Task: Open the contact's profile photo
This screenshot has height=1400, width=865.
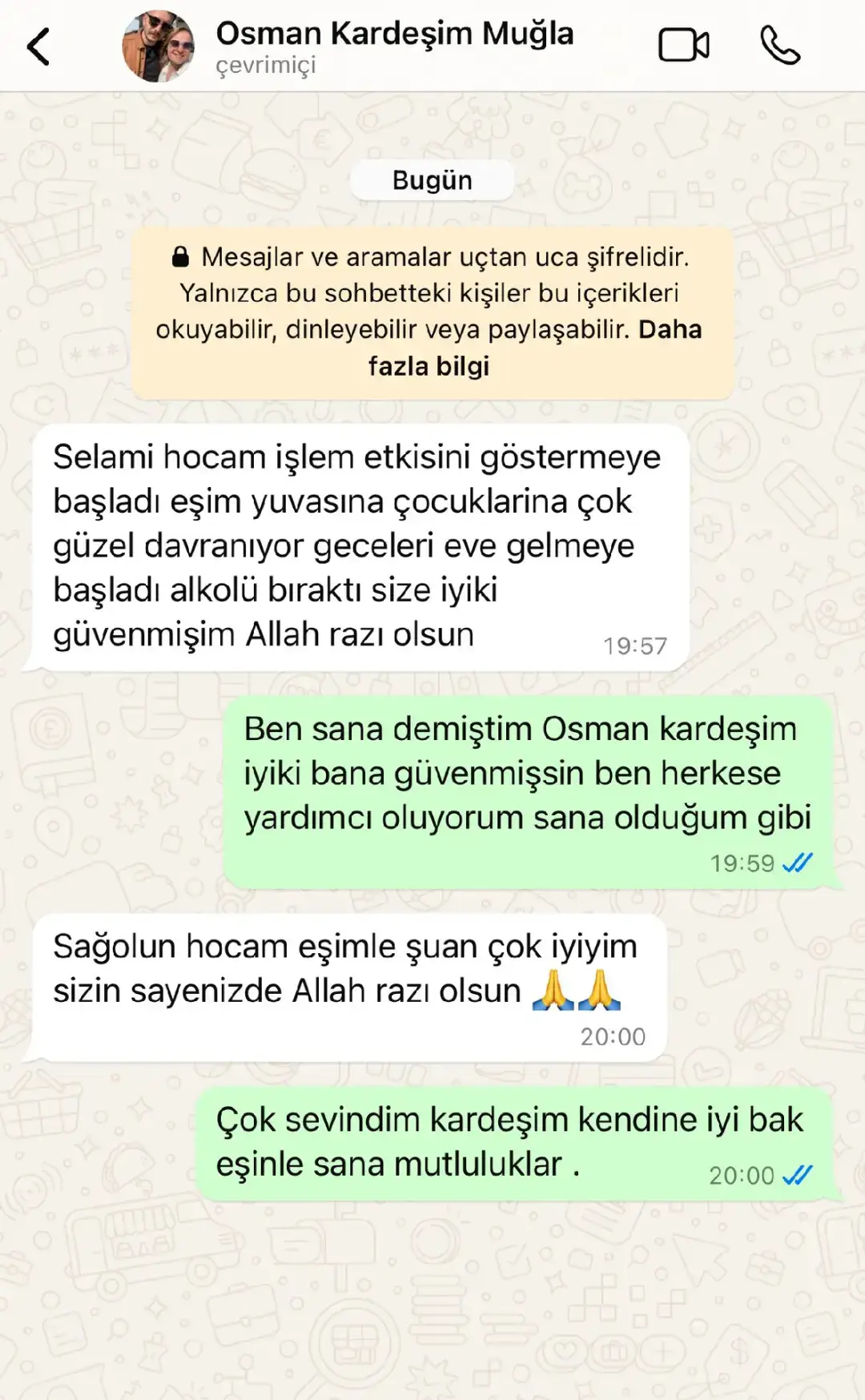Action: coord(159,46)
